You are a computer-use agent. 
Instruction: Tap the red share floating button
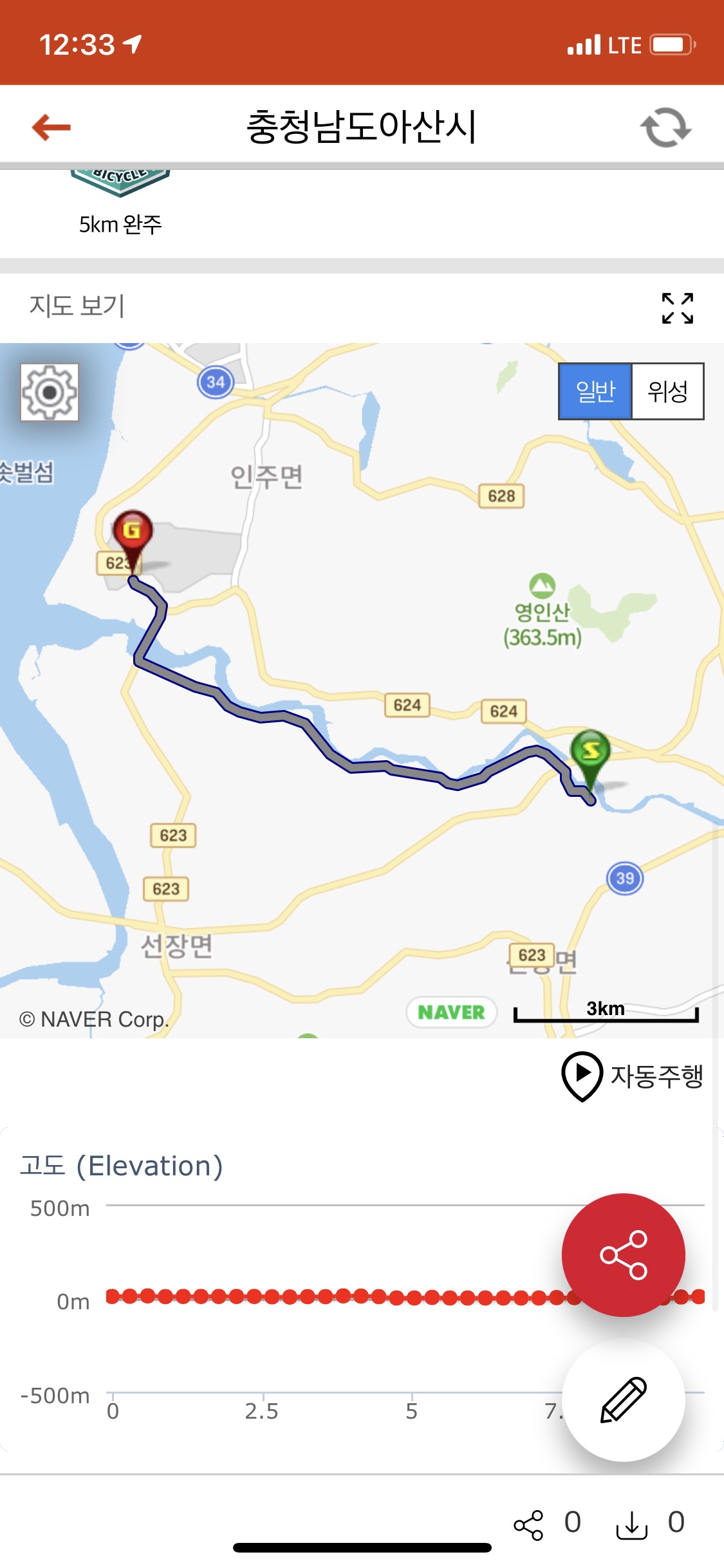point(623,1255)
